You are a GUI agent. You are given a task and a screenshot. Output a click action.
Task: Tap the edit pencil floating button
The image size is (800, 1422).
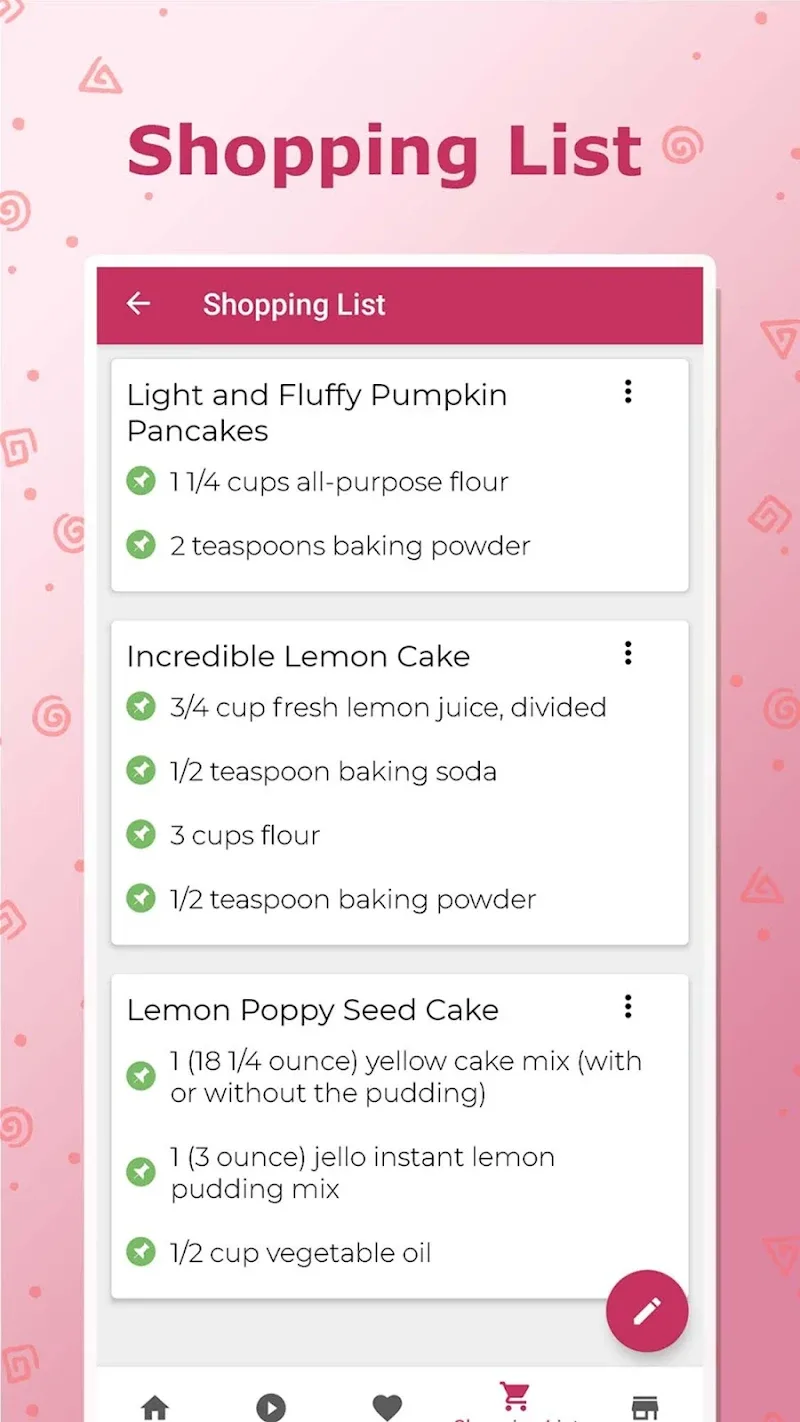tap(646, 1311)
